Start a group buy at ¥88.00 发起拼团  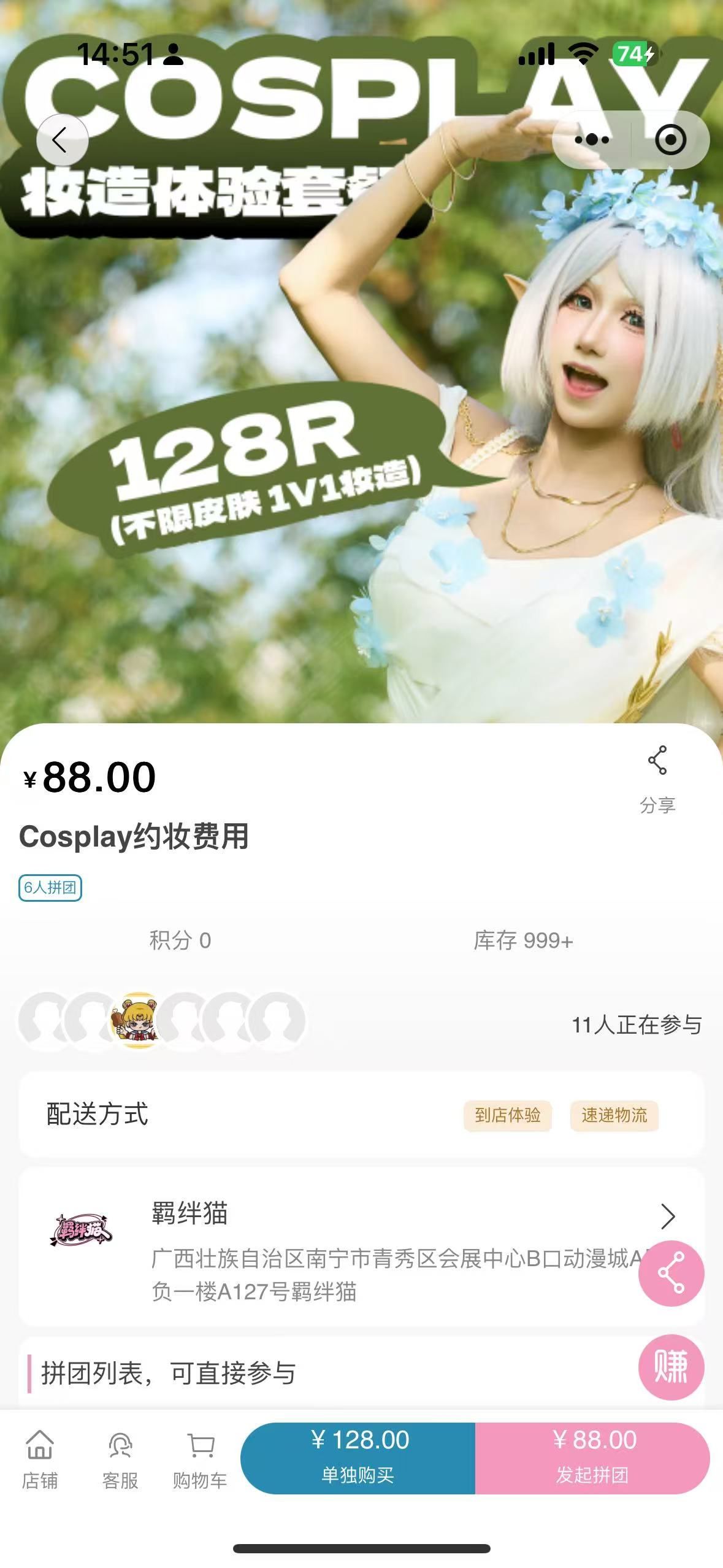592,1458
